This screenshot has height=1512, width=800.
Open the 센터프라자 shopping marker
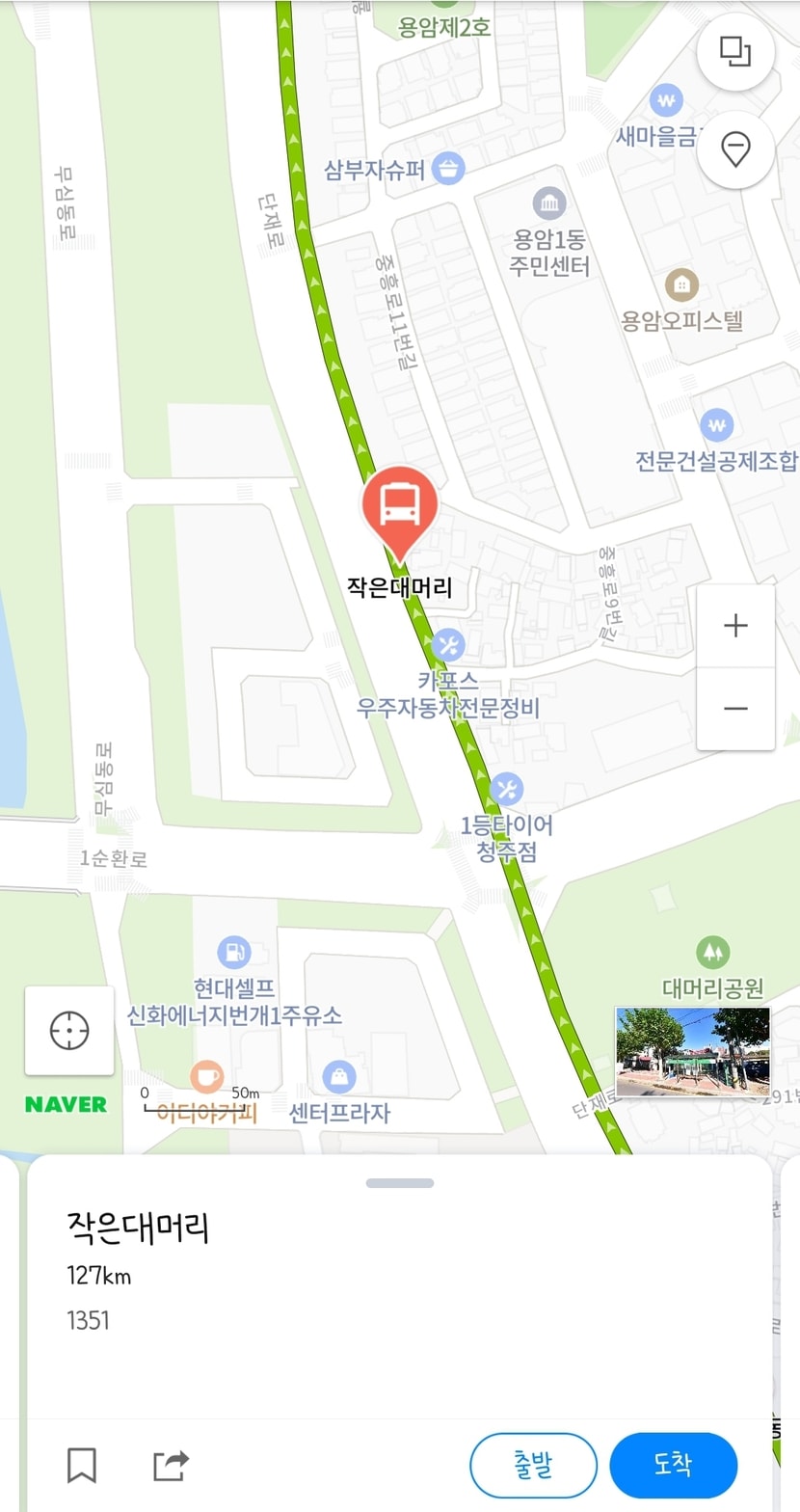tap(339, 1076)
